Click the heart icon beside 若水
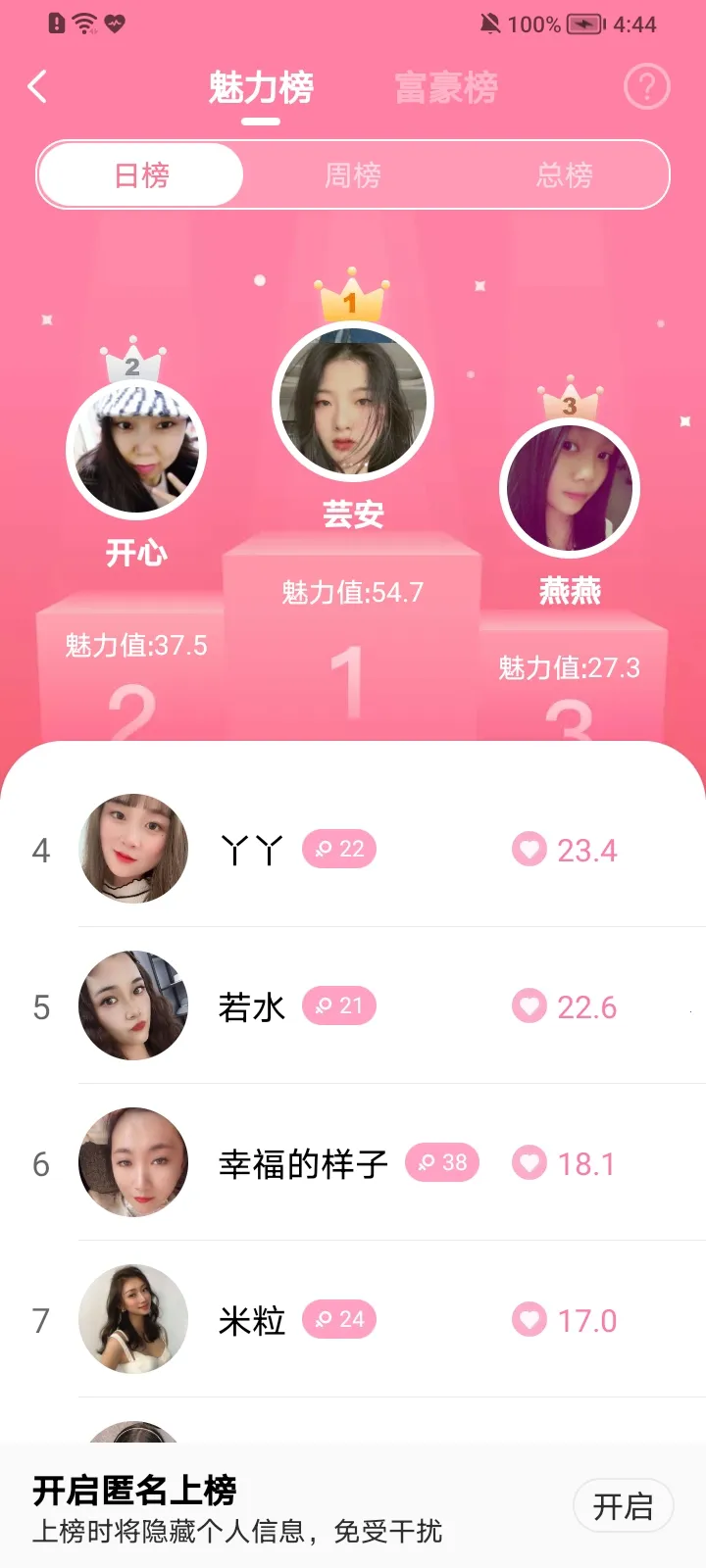Screen dimensions: 706x1568 (529, 1006)
